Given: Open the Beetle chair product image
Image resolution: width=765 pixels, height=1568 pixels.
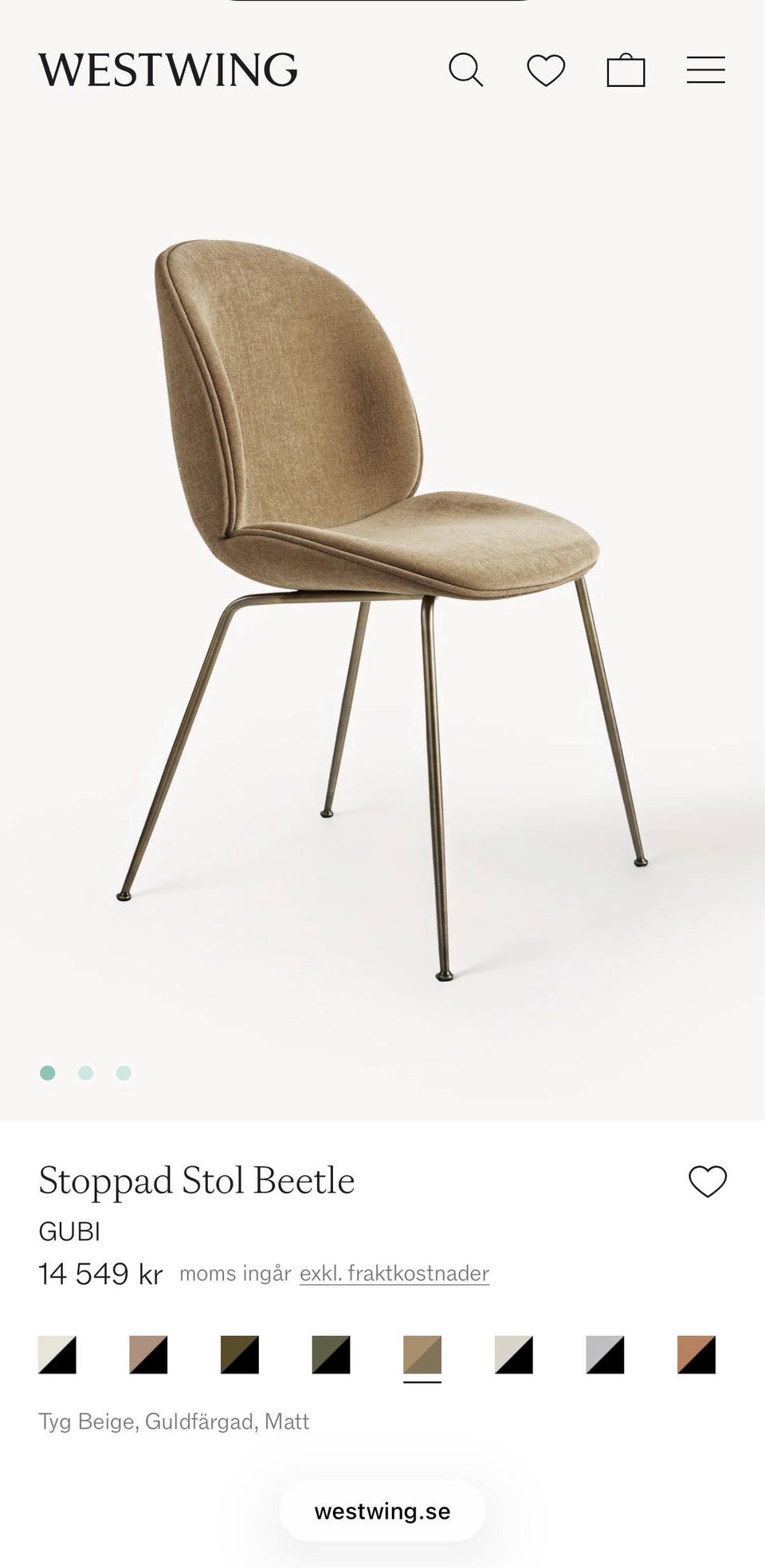Looking at the screenshot, I should [x=382, y=610].
